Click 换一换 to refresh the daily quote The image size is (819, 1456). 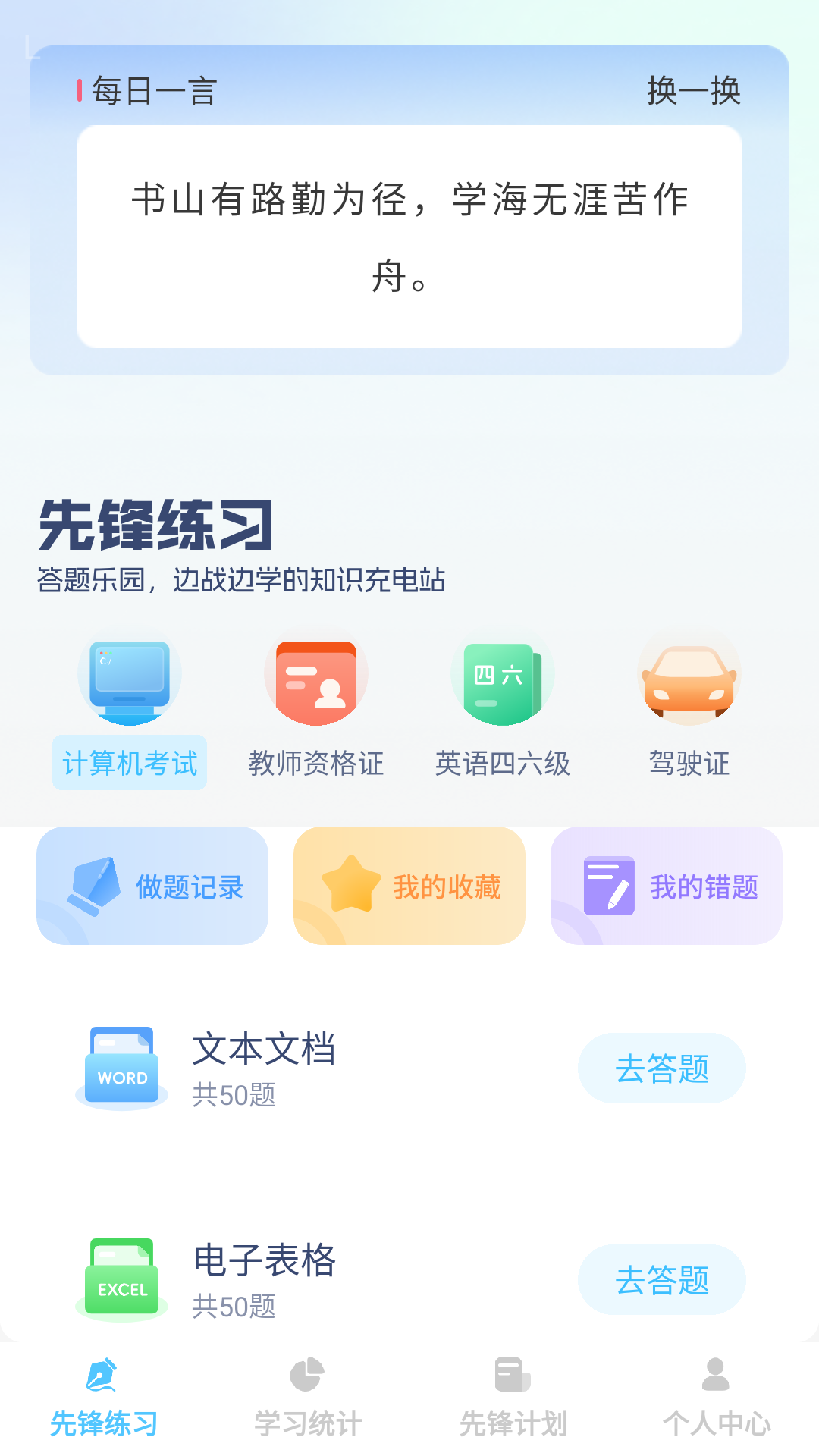[694, 90]
